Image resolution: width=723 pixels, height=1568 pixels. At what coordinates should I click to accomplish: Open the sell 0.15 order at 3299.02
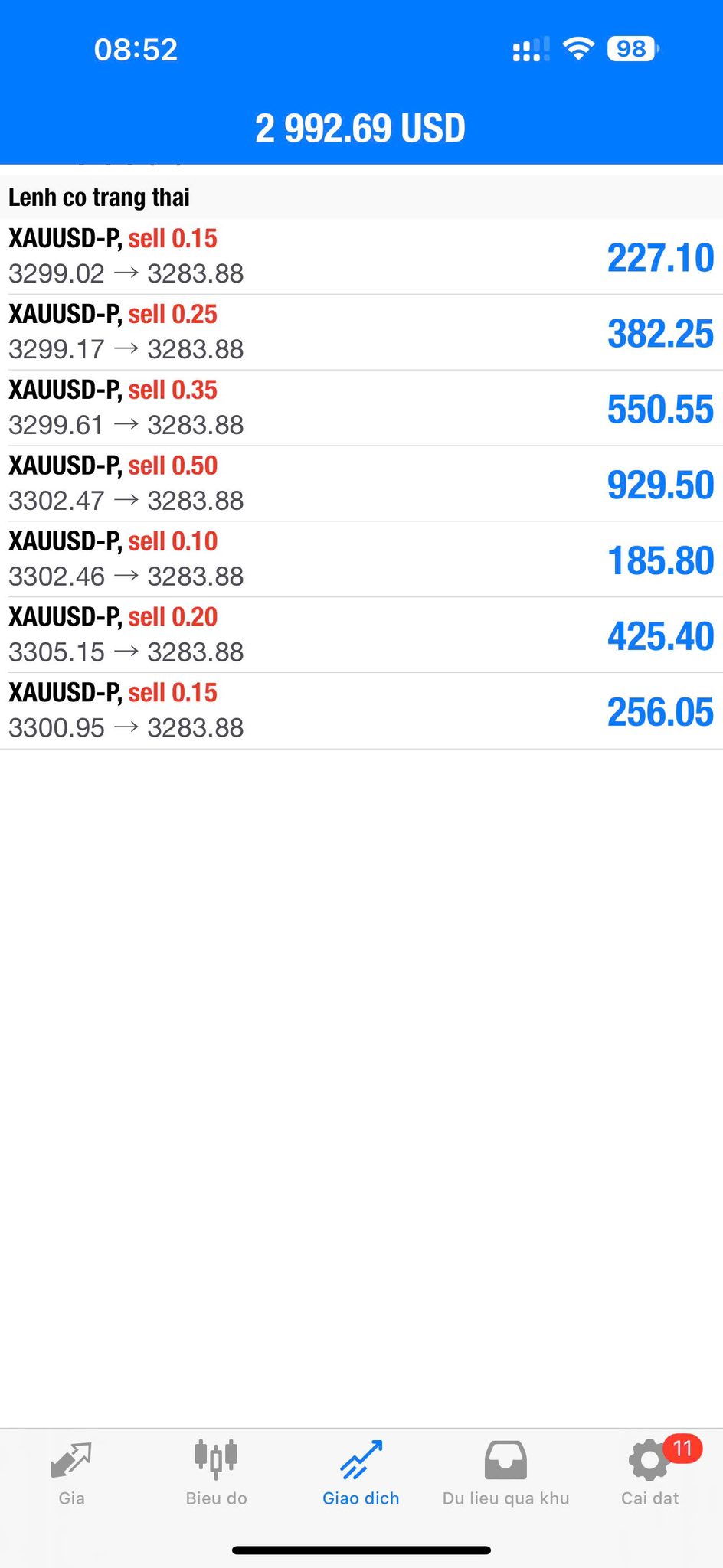point(361,256)
